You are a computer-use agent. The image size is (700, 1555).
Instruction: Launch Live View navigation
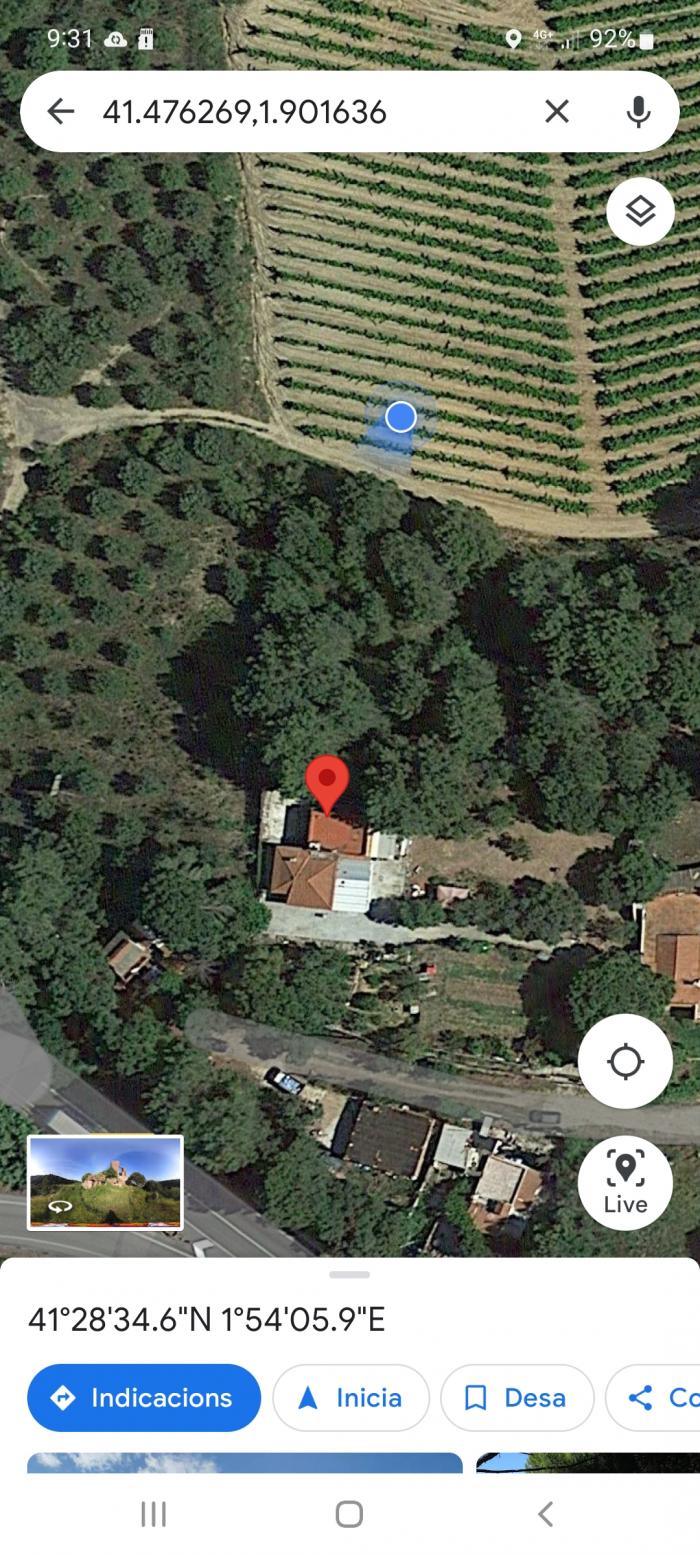click(x=625, y=1182)
